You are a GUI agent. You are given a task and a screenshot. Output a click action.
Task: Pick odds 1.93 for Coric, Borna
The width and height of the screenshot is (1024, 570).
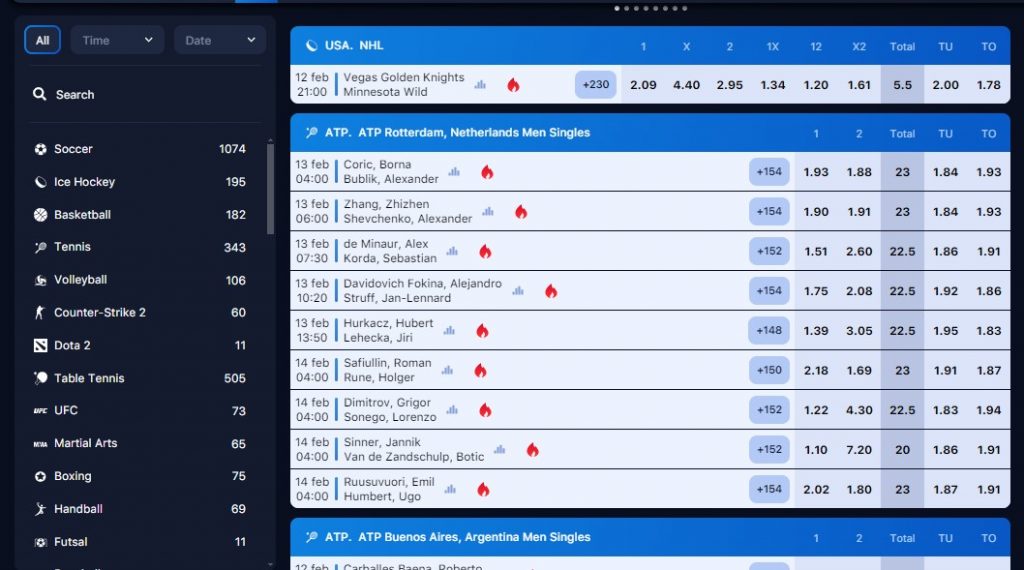pos(816,172)
